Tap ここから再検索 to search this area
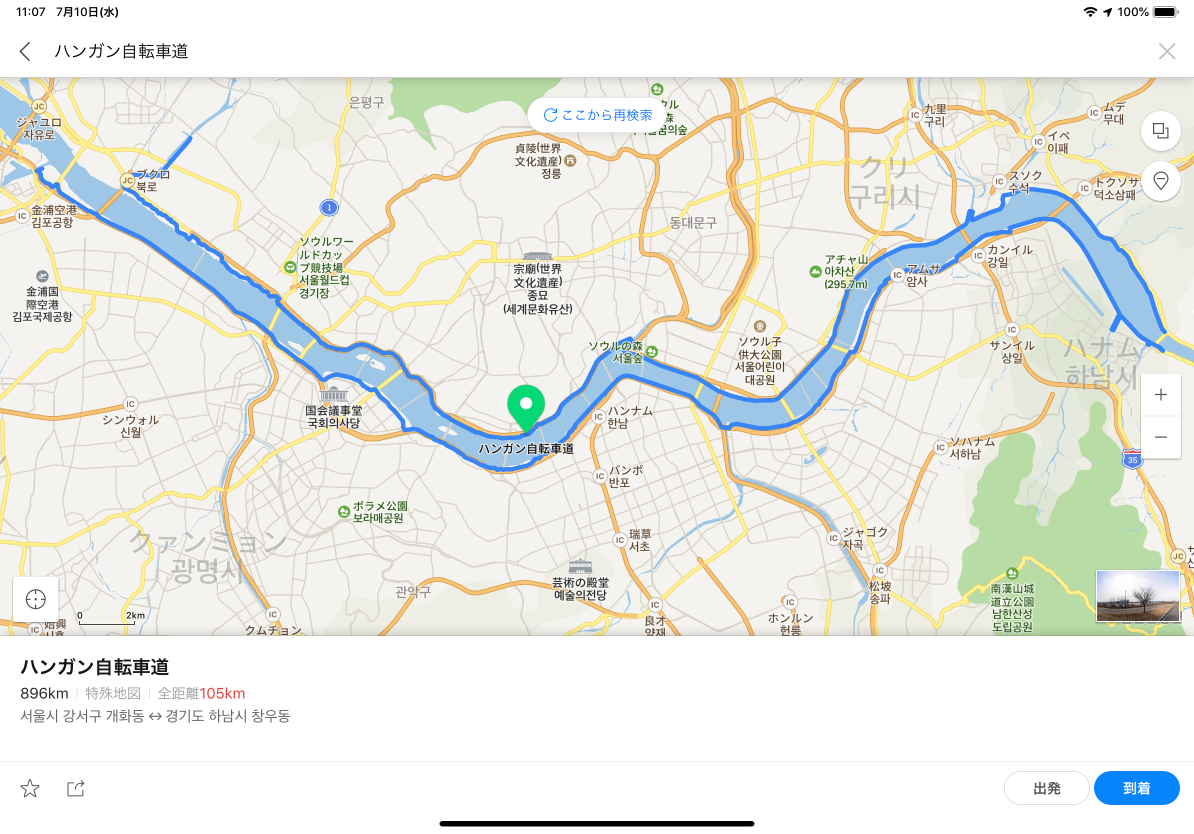 [x=598, y=115]
